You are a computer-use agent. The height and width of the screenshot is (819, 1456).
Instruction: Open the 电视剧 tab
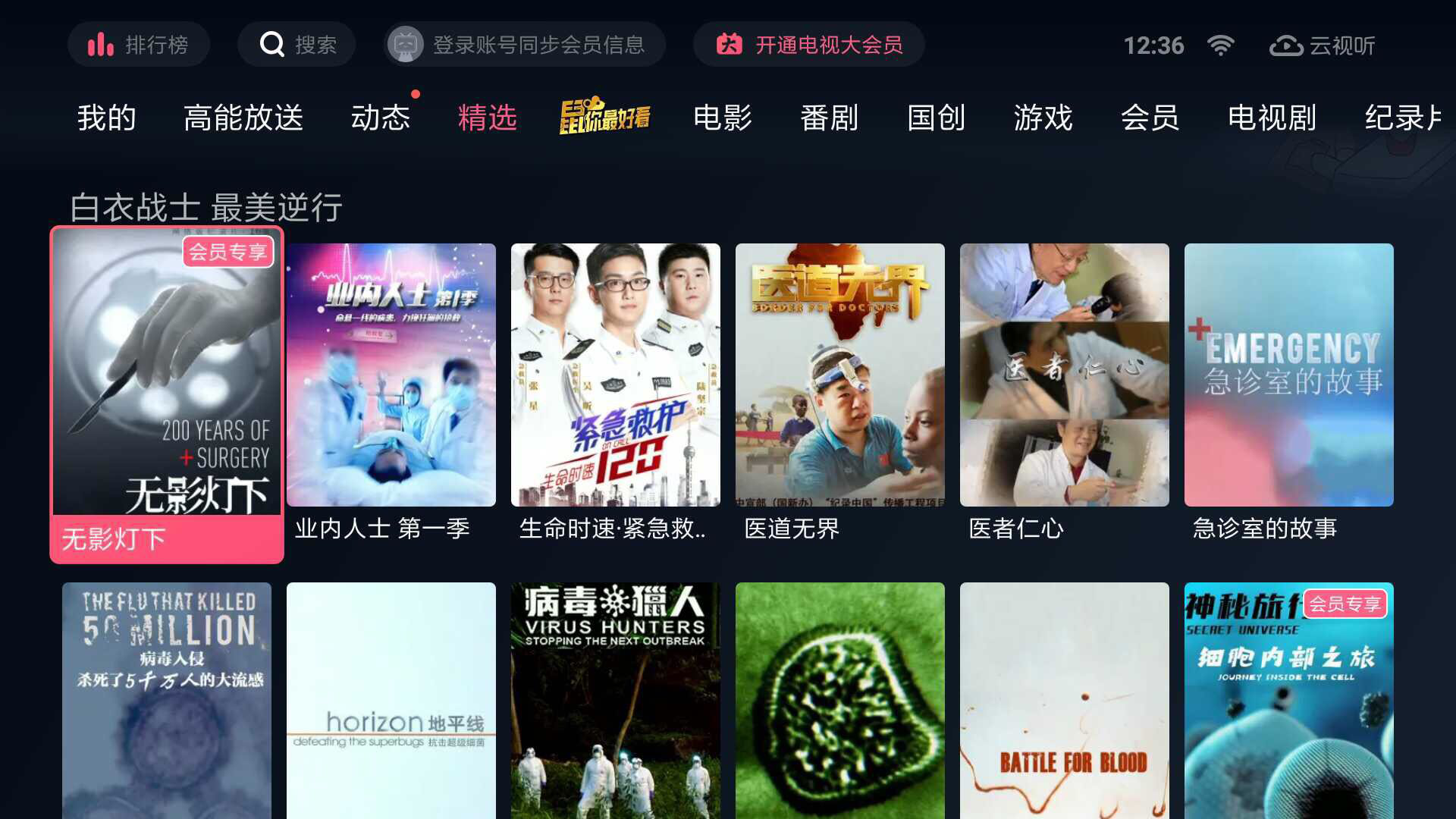pos(1272,118)
